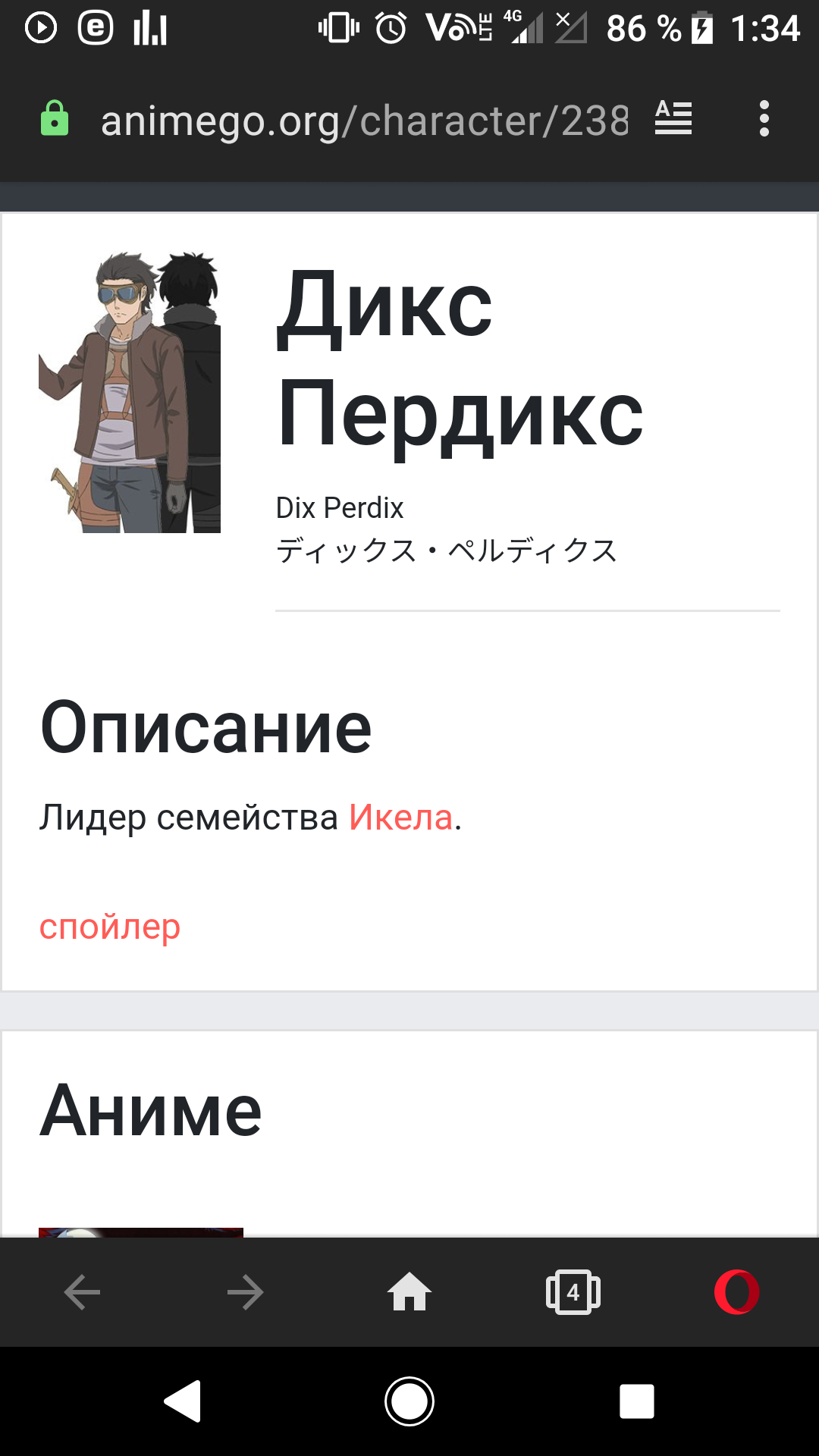Go back with the system back button
Screen dimensions: 819x1456
coord(183,1401)
